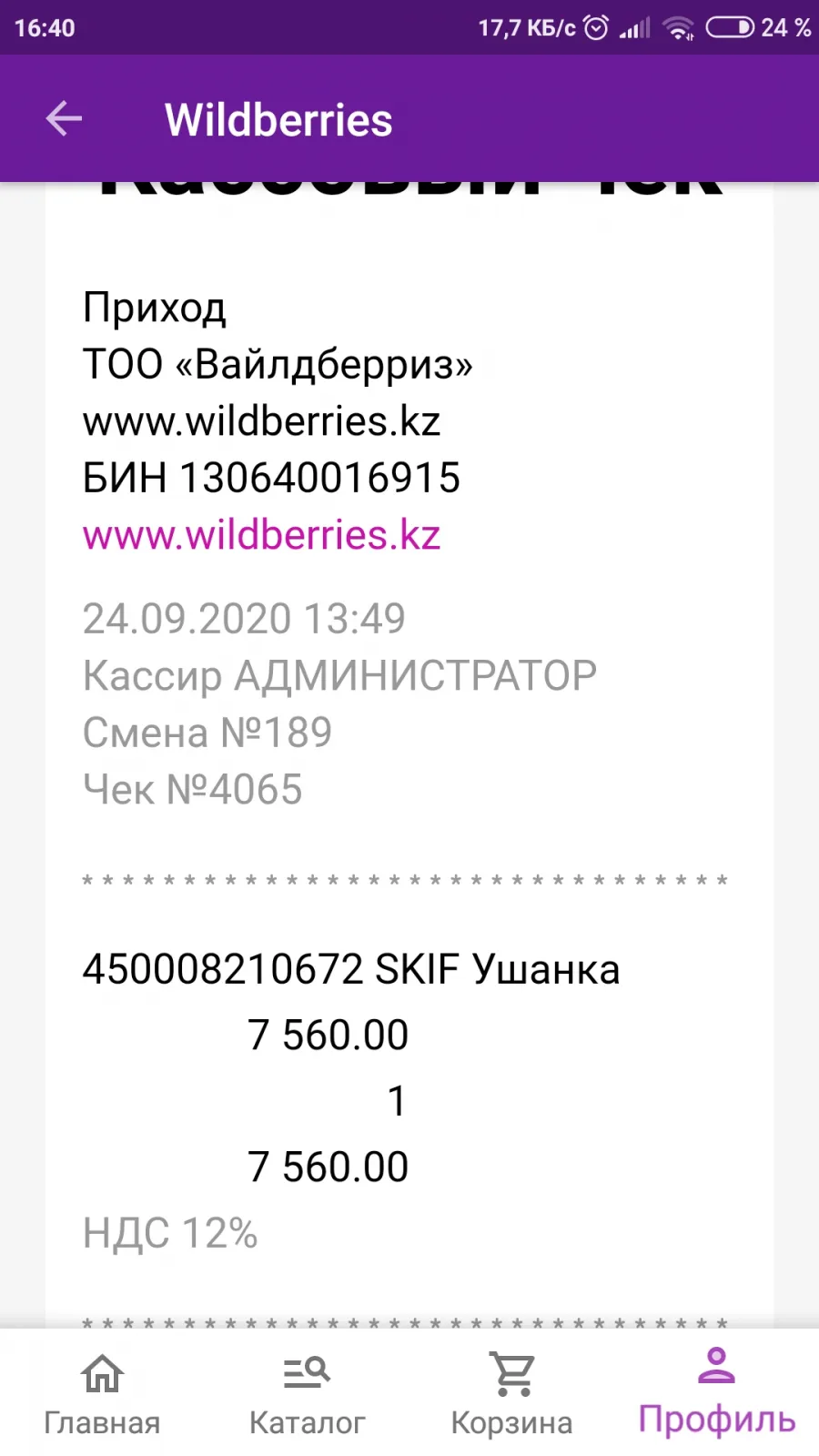Open the pink www.wildberries.kz link

pos(262,535)
